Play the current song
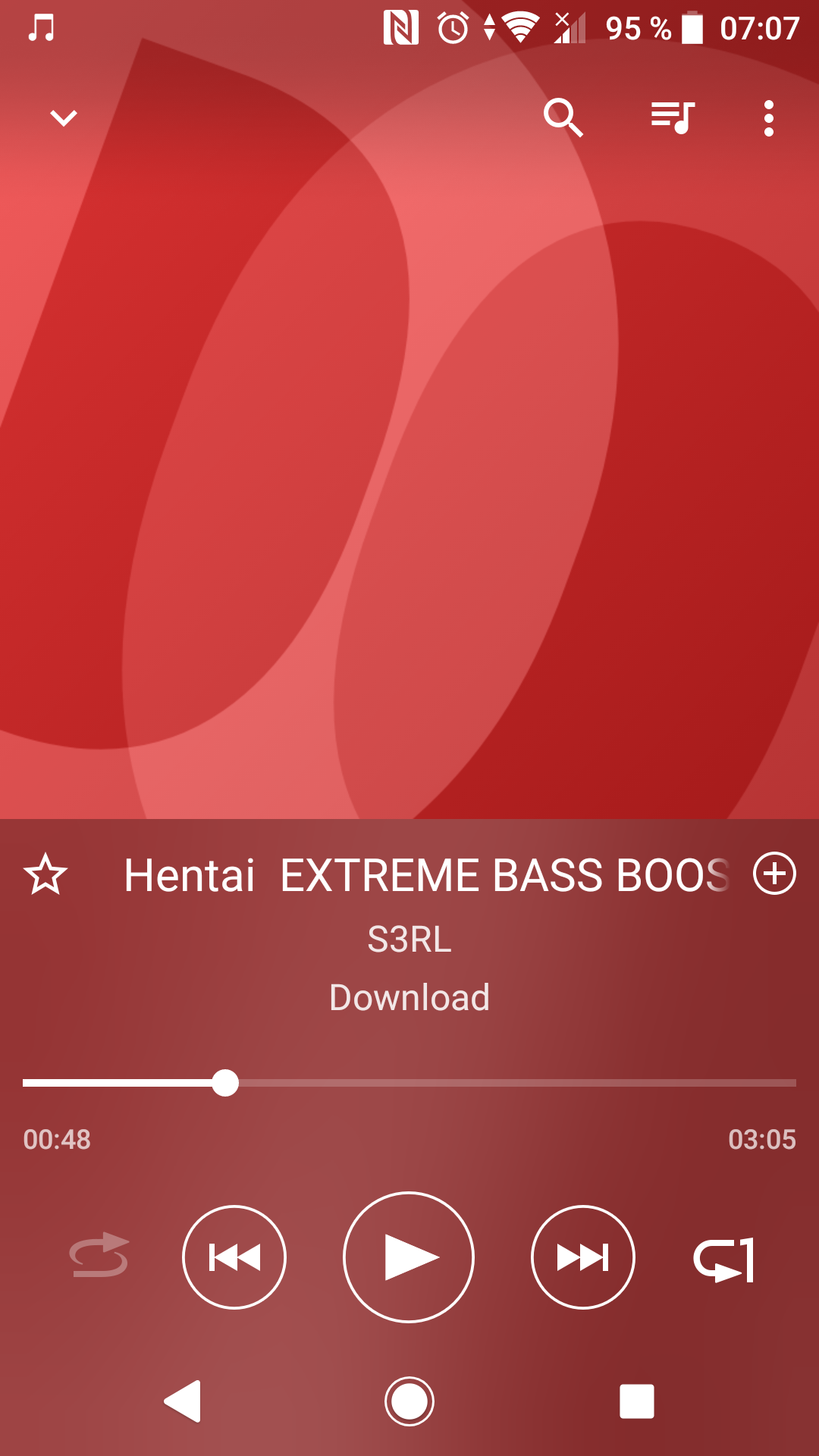Viewport: 819px width, 1456px height. pos(409,1257)
